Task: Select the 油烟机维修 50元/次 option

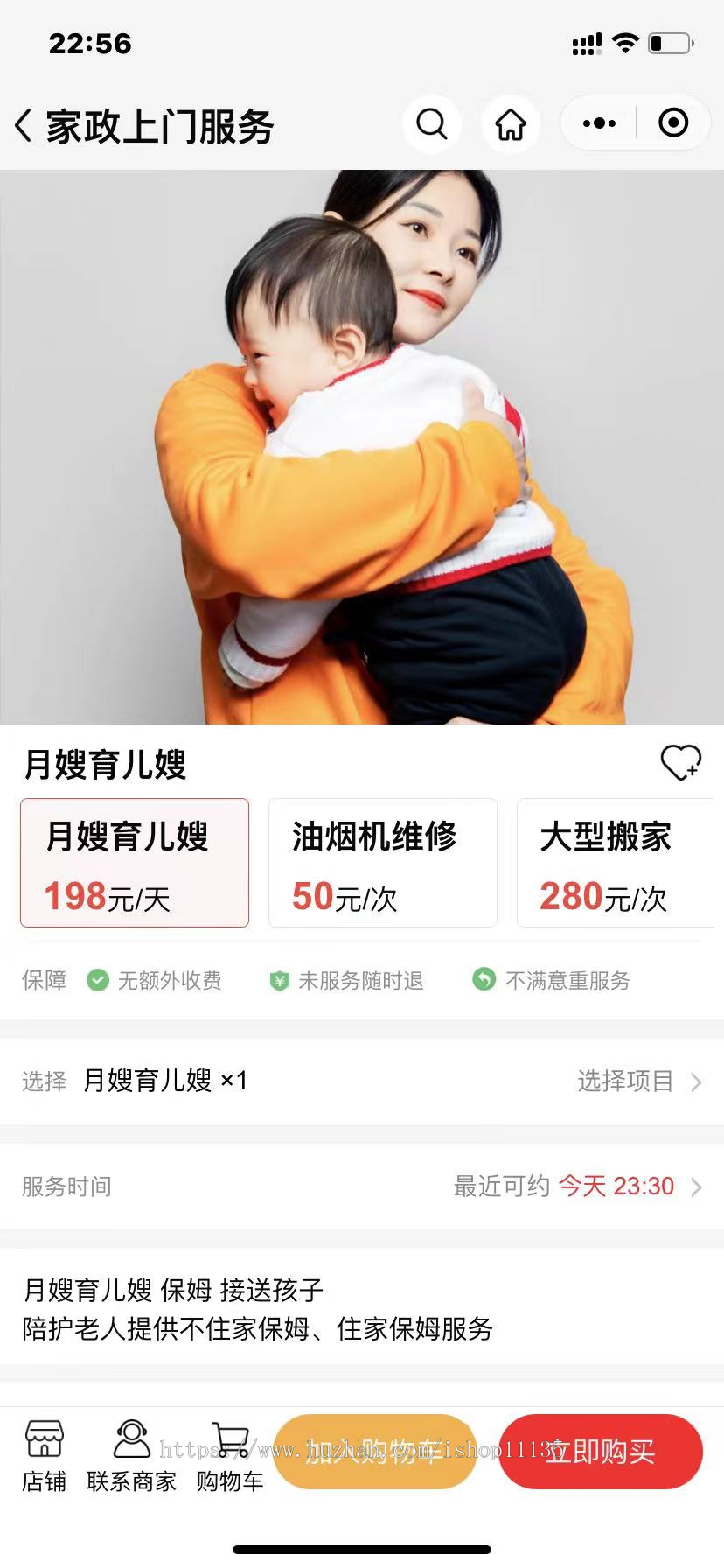Action: tap(383, 863)
